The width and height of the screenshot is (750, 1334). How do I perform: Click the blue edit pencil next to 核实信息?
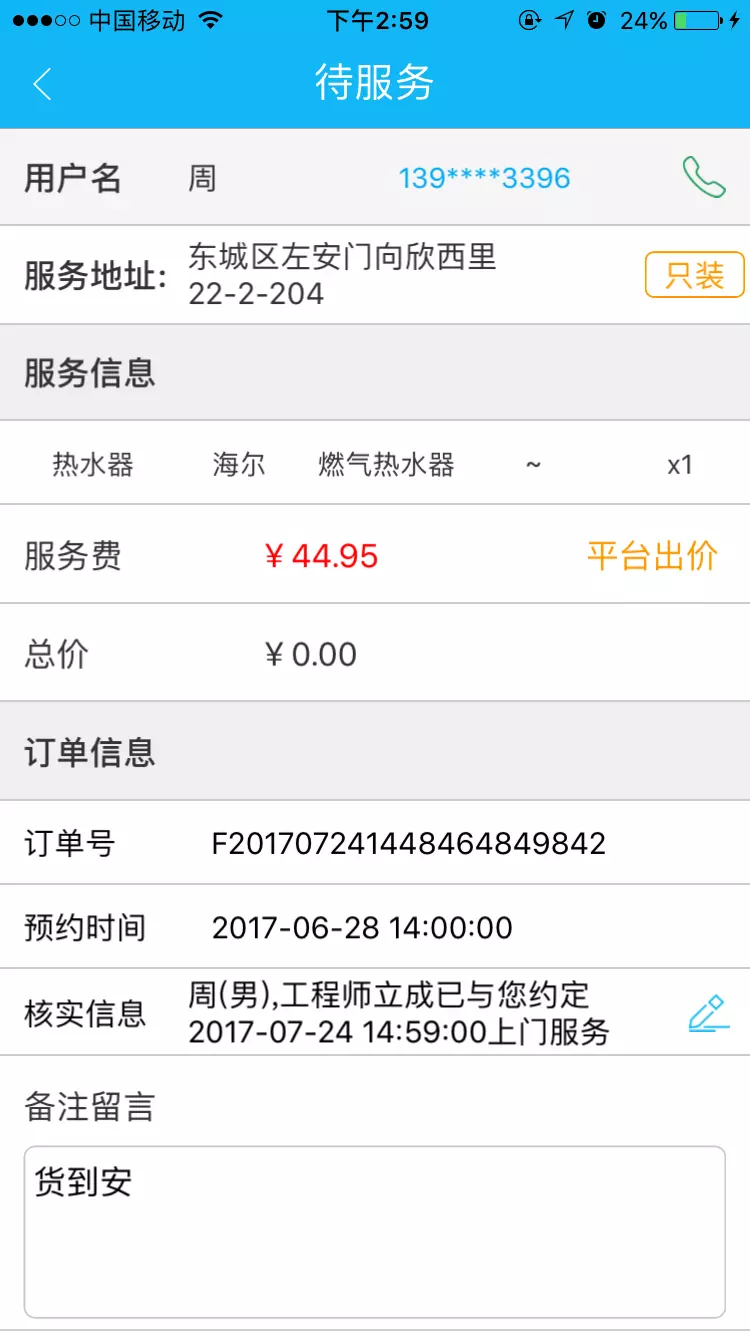point(708,1013)
